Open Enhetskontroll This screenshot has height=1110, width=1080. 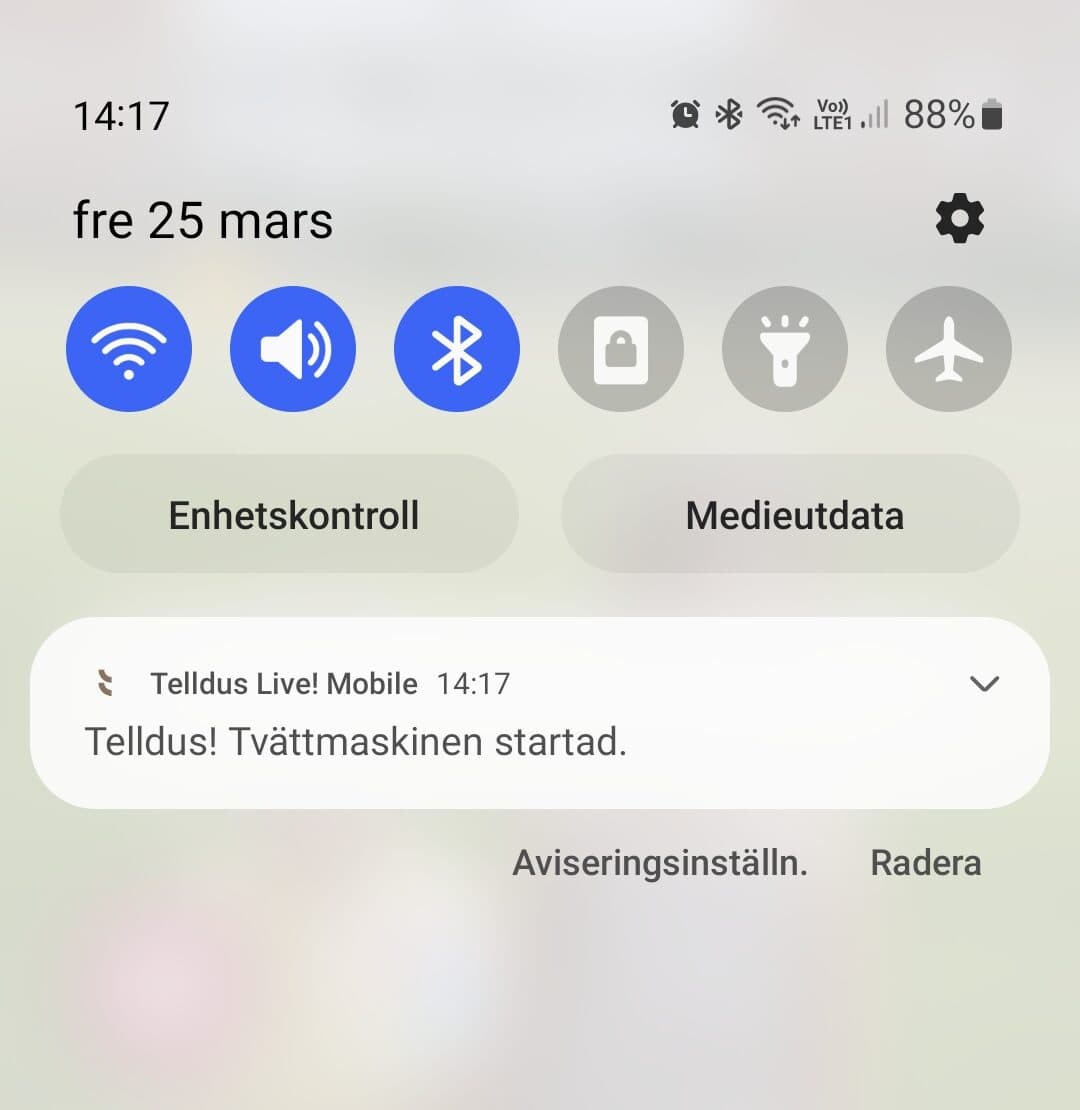(x=290, y=515)
